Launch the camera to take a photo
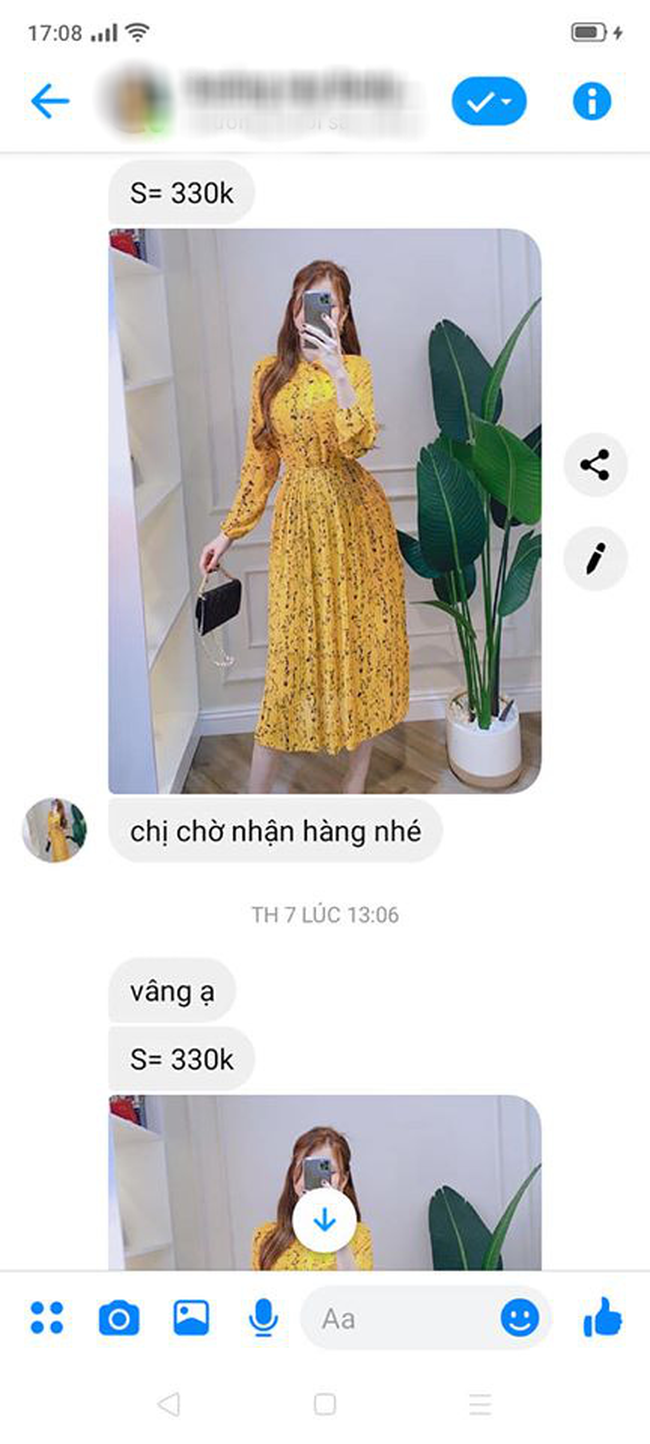The width and height of the screenshot is (650, 1444). 119,1319
